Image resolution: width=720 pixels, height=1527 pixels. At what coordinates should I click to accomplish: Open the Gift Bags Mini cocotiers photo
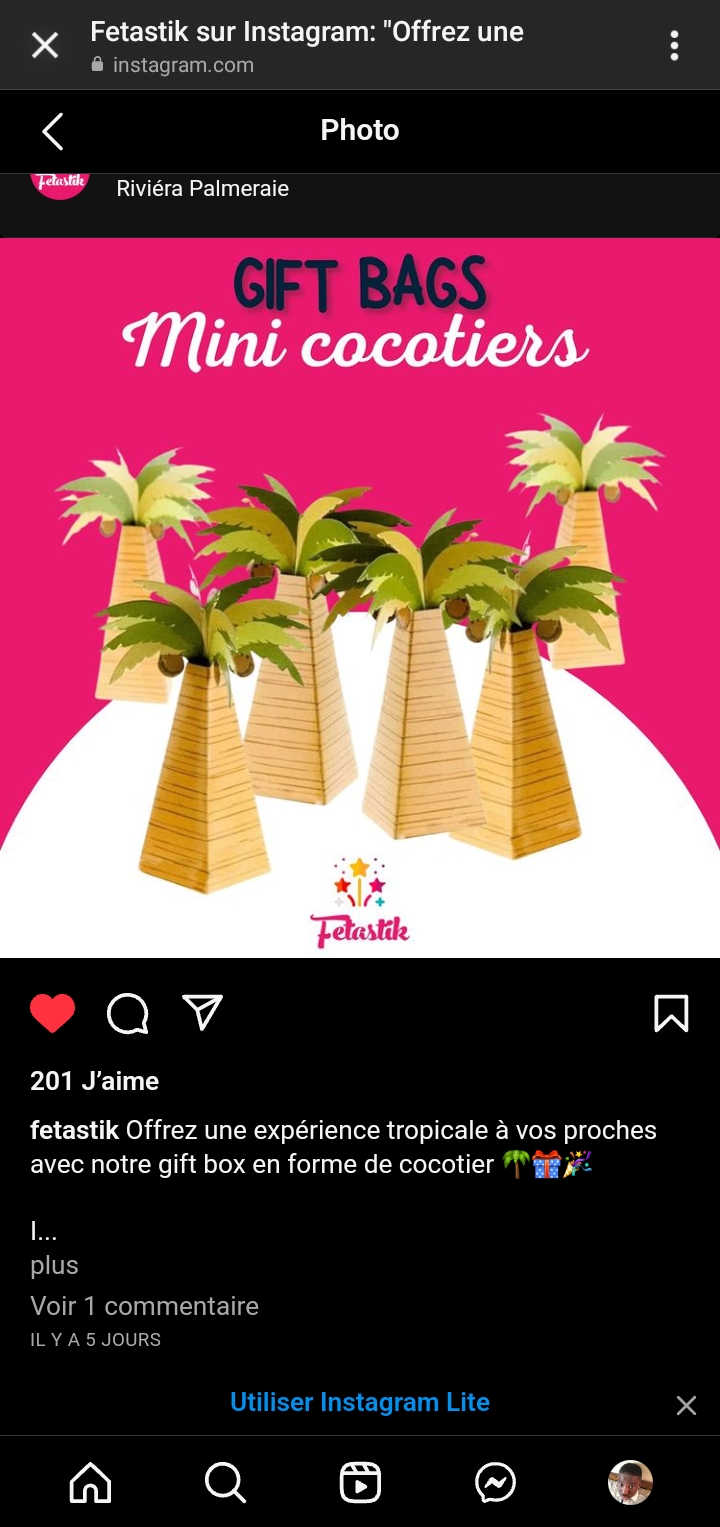pos(360,598)
